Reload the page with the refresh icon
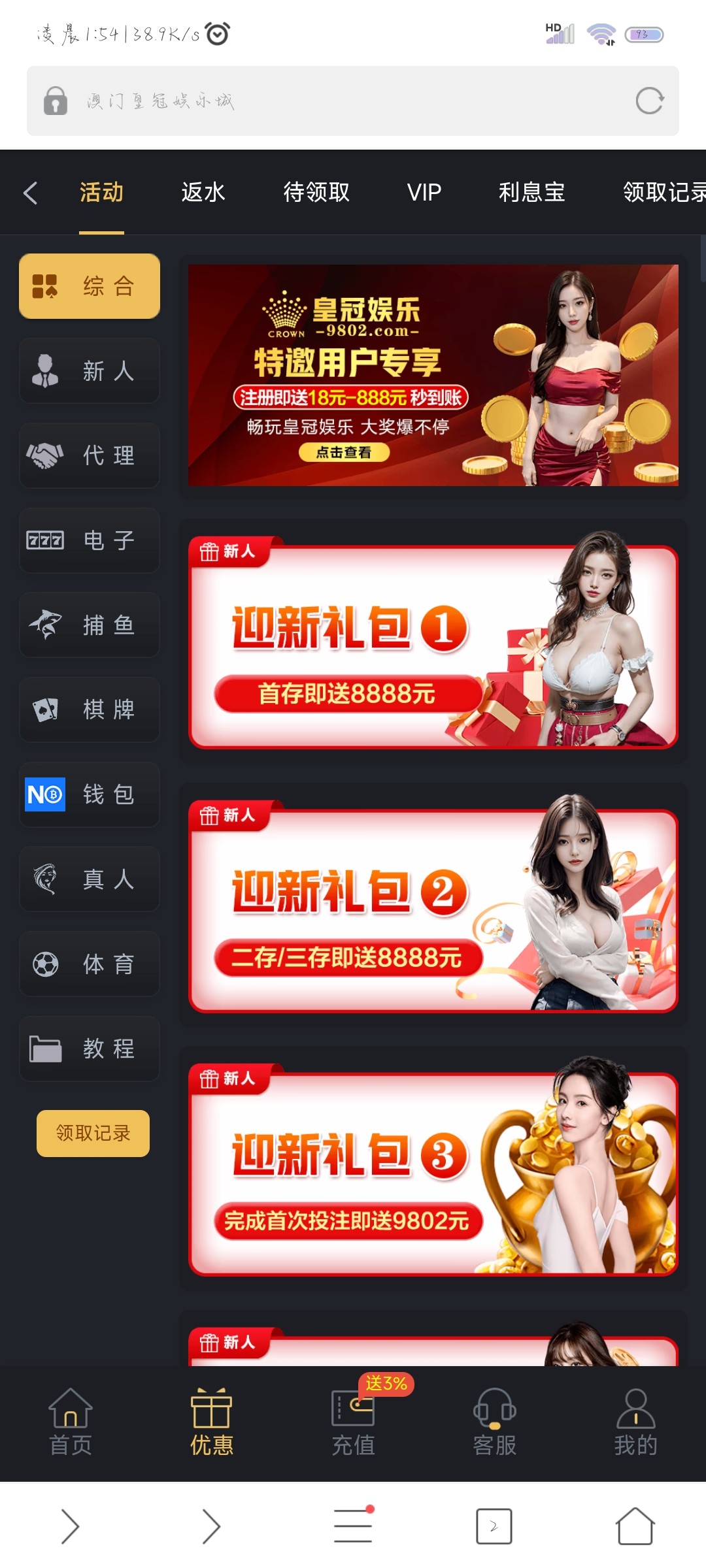 tap(649, 101)
